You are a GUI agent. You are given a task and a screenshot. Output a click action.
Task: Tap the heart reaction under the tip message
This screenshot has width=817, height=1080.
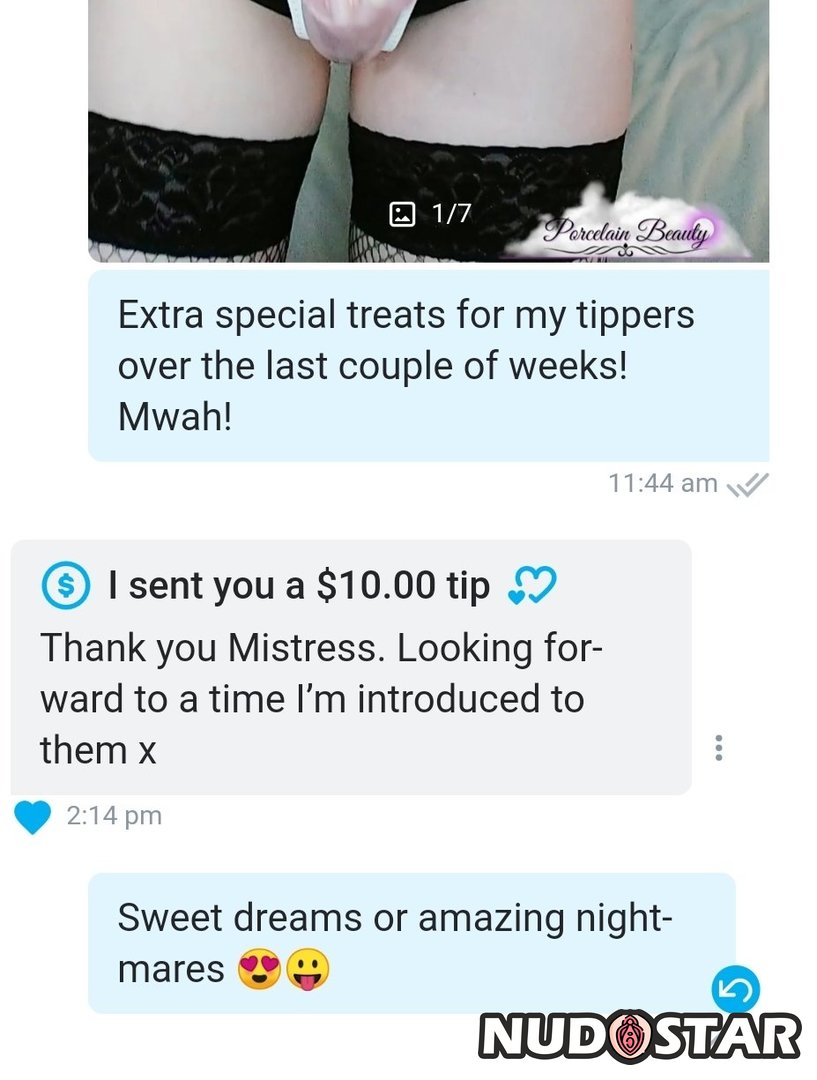tap(33, 817)
